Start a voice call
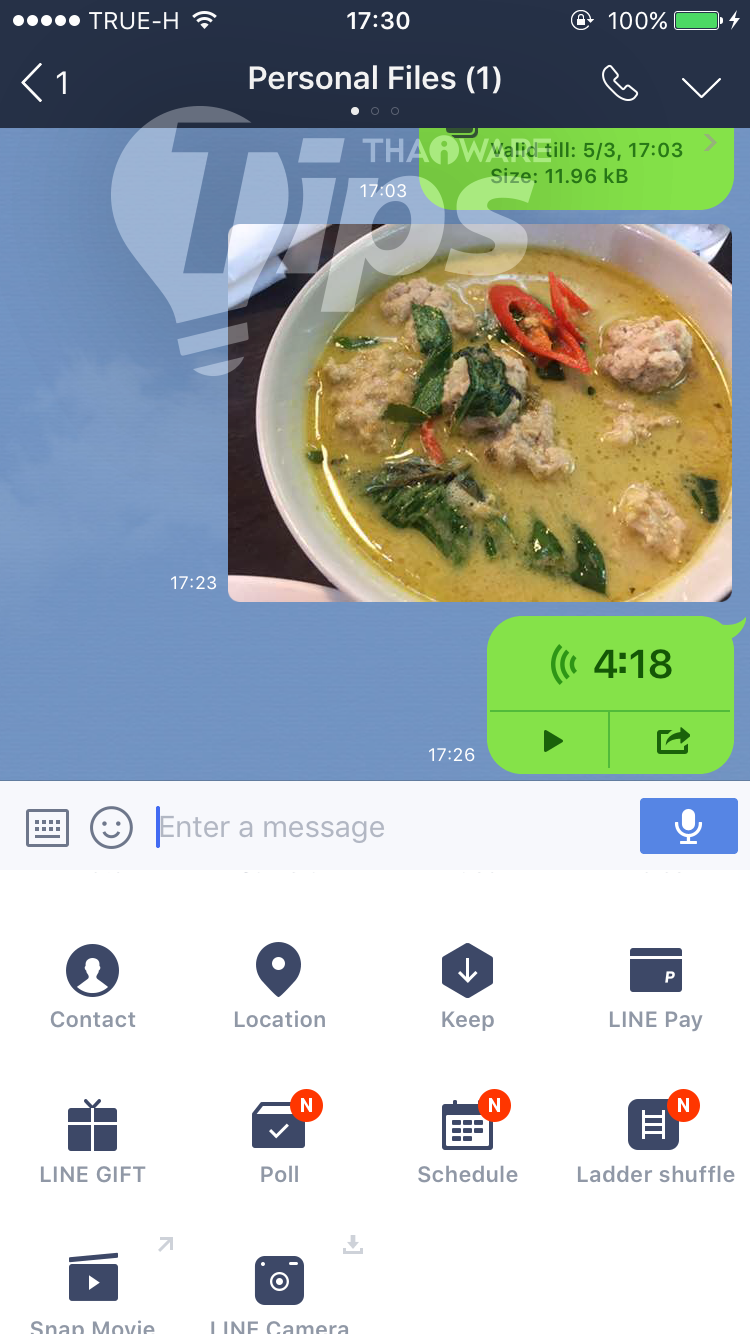Viewport: 750px width, 1334px height. click(x=619, y=84)
